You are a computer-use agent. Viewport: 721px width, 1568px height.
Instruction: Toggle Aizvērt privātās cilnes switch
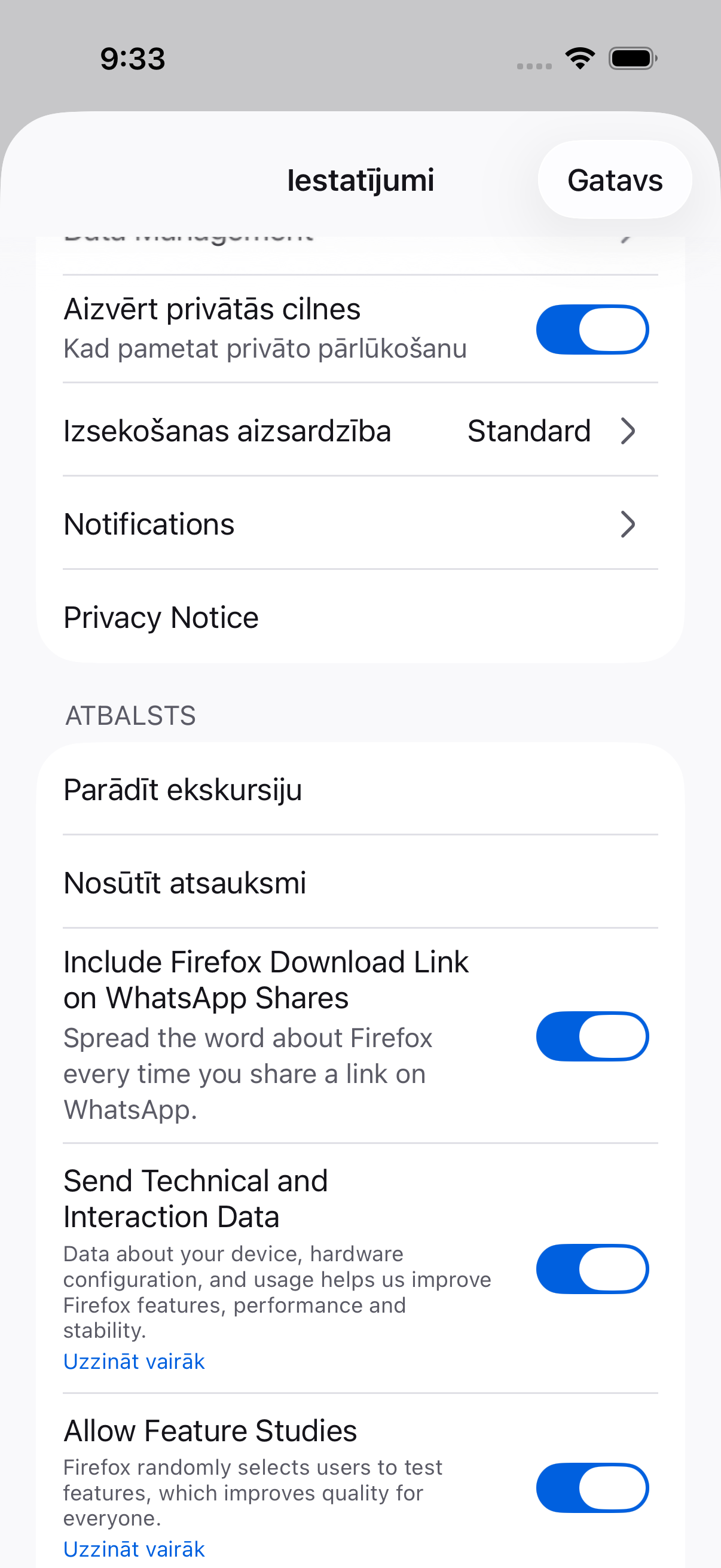(592, 330)
